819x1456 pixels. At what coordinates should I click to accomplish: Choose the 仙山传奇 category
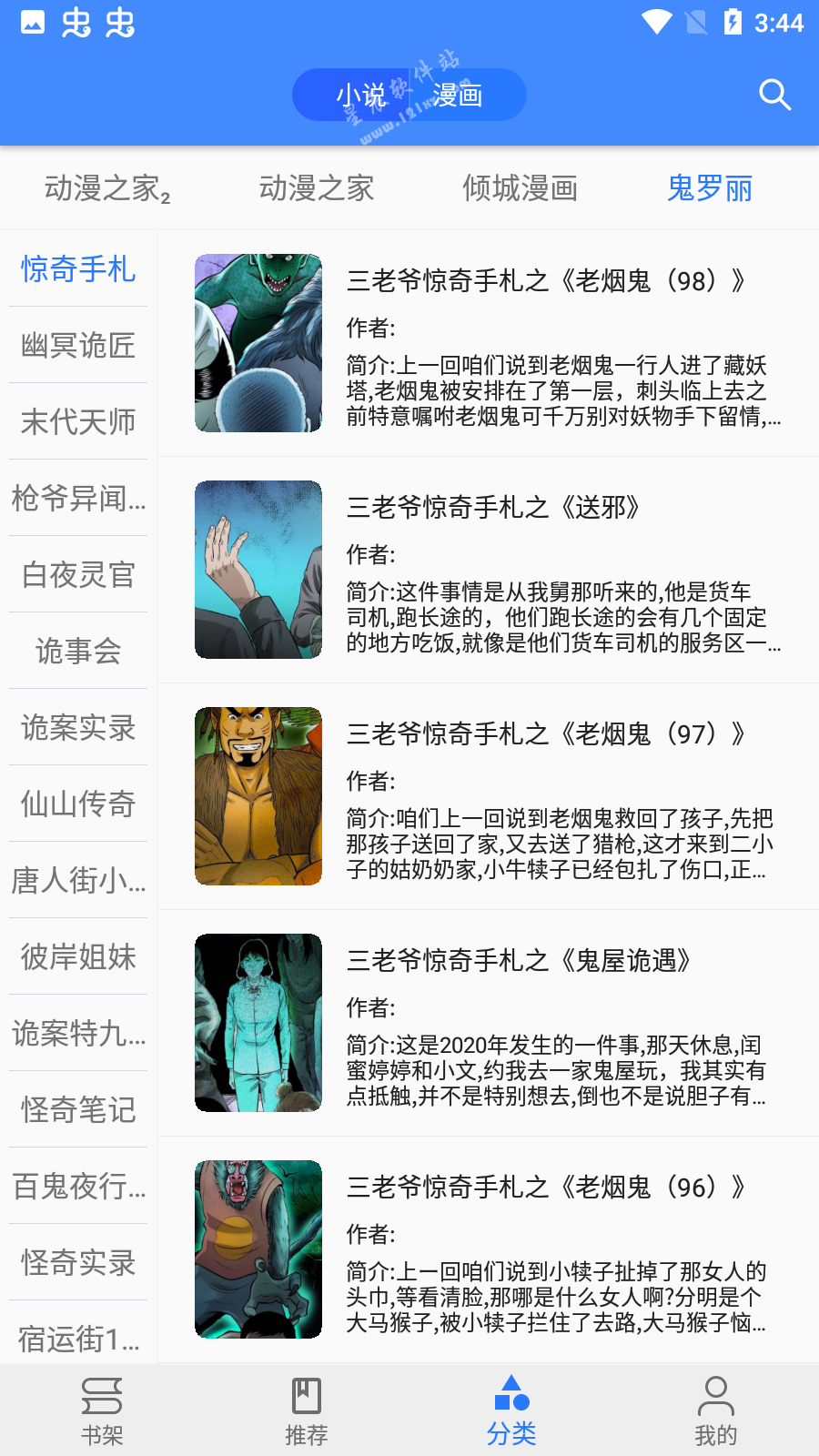(78, 804)
